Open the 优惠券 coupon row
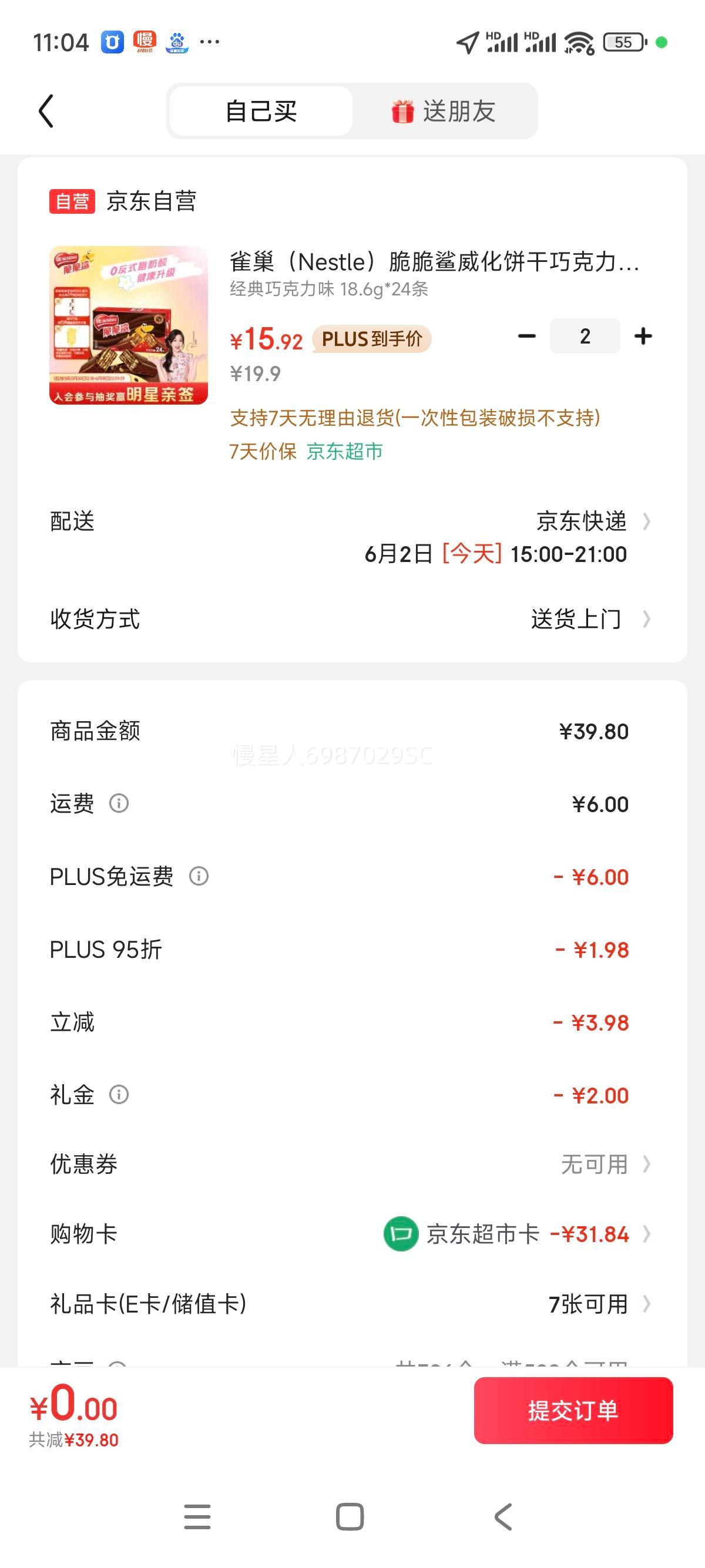The height and width of the screenshot is (1568, 705). tap(351, 1165)
